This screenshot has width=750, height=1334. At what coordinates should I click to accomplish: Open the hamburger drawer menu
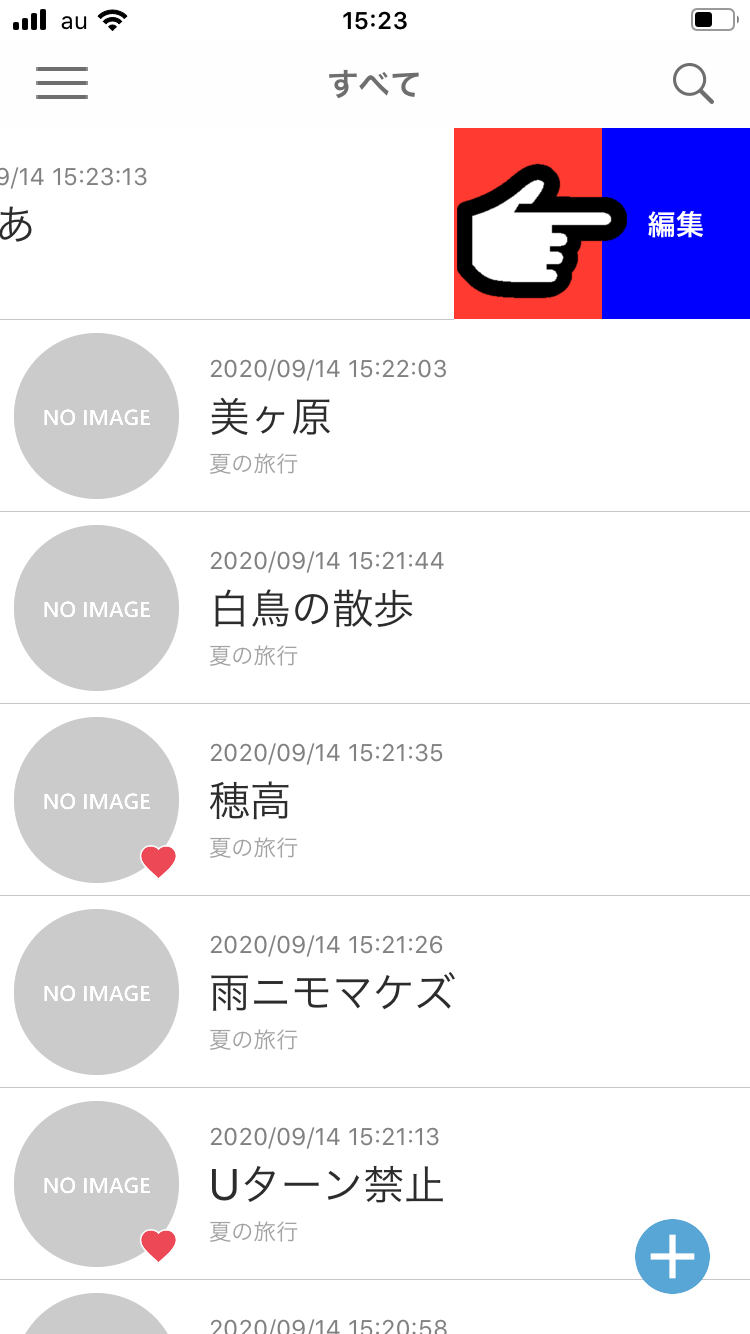pyautogui.click(x=62, y=83)
